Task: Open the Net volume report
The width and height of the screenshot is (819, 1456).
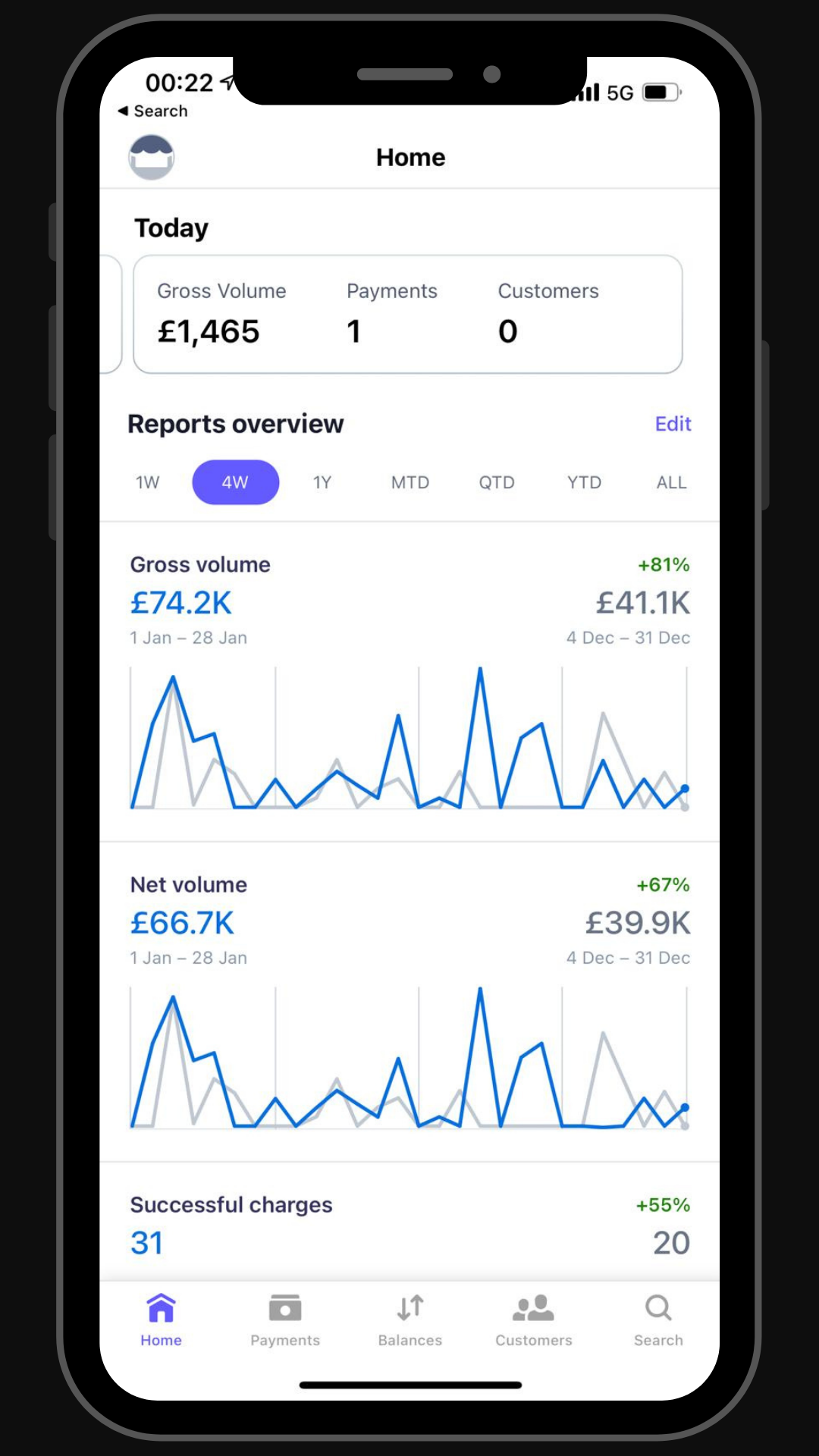Action: pyautogui.click(x=409, y=1002)
